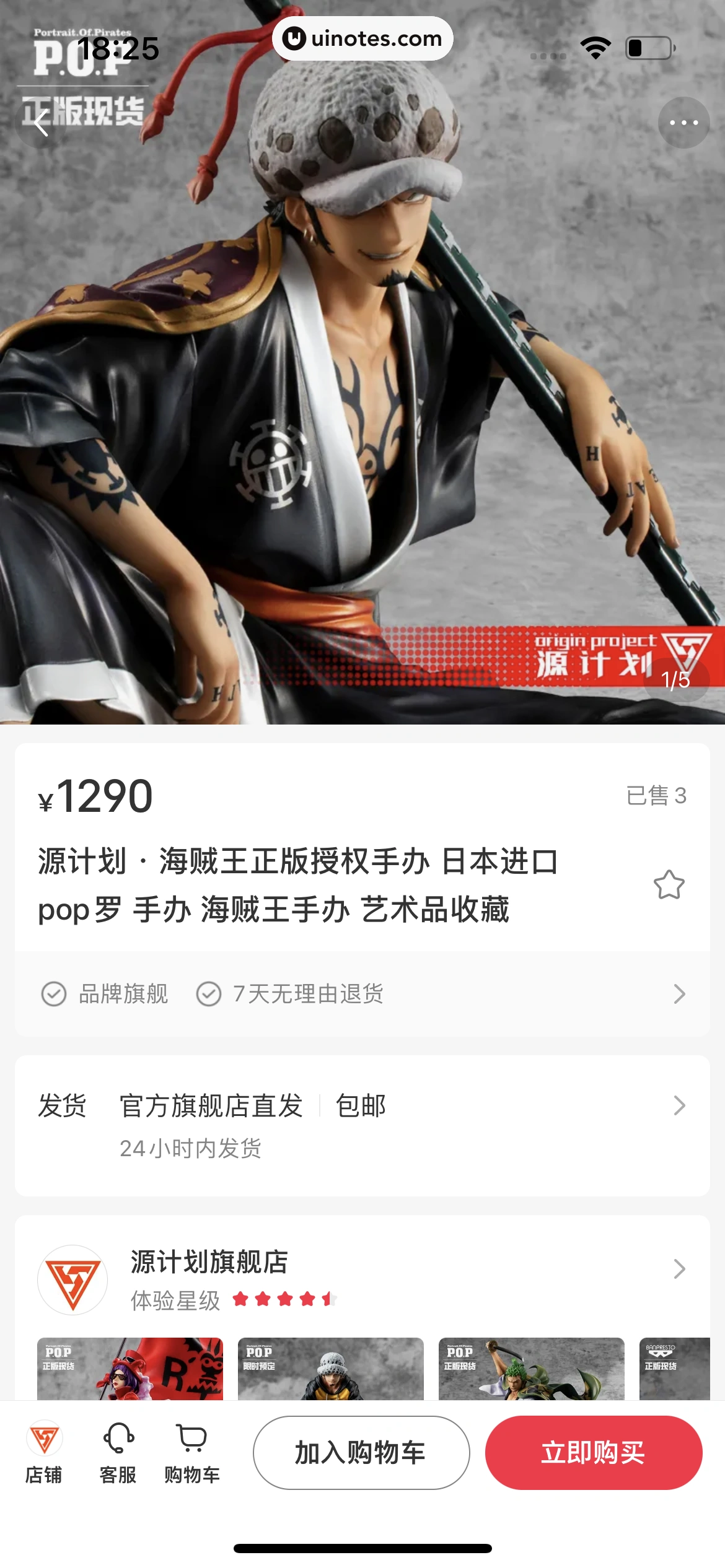Open the more options (ellipsis) icon
This screenshot has height=1568, width=725.
click(683, 123)
